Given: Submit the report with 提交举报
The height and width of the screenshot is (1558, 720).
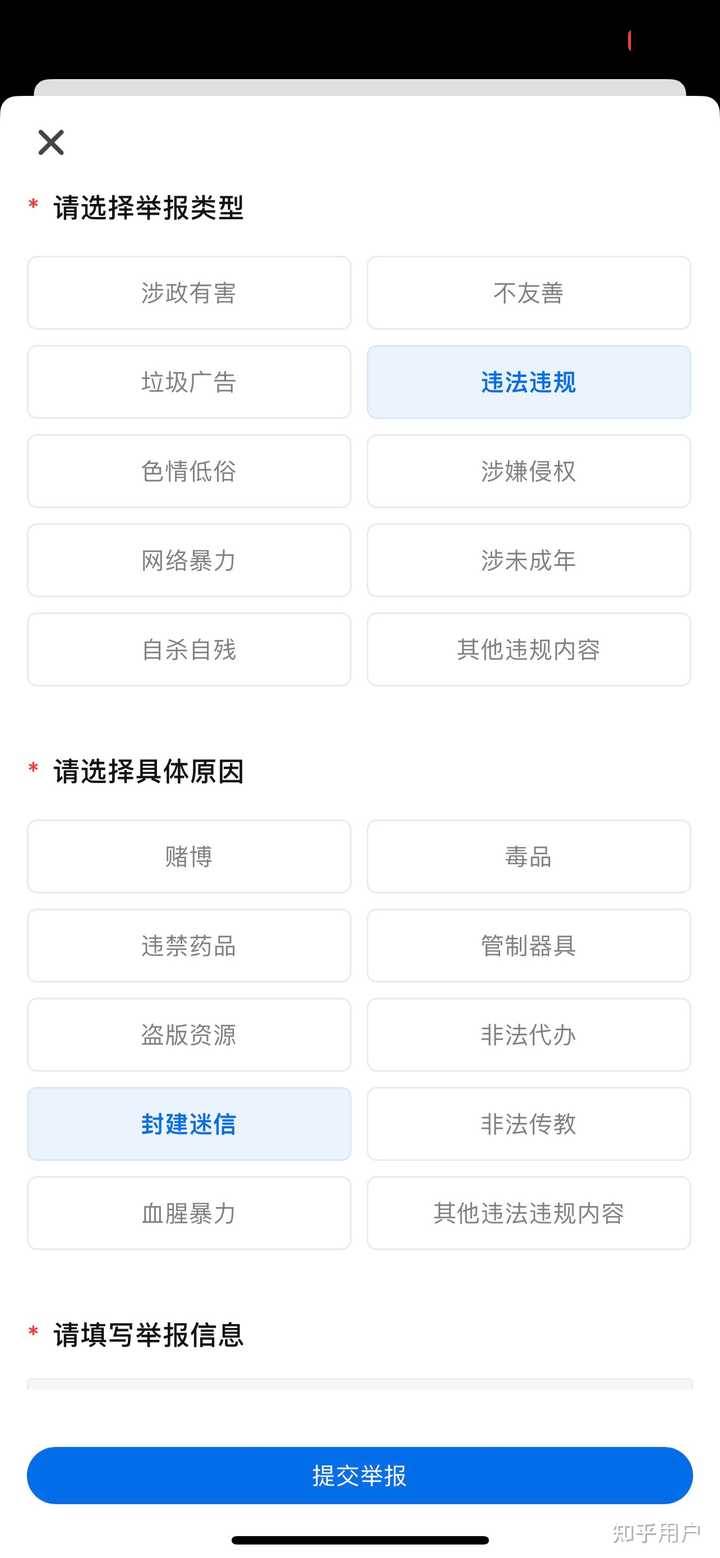Looking at the screenshot, I should click(x=360, y=1476).
